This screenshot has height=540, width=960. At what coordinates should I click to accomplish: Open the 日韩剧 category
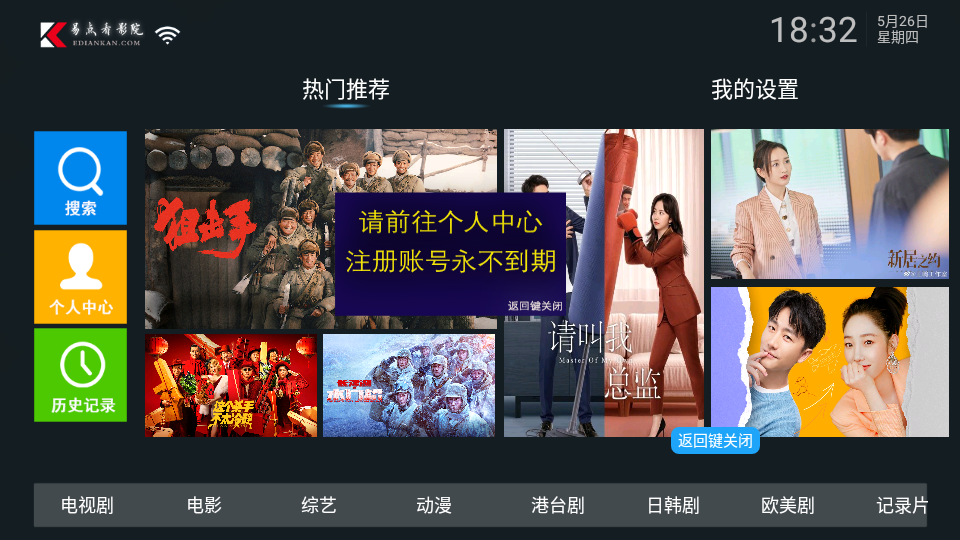click(x=673, y=505)
